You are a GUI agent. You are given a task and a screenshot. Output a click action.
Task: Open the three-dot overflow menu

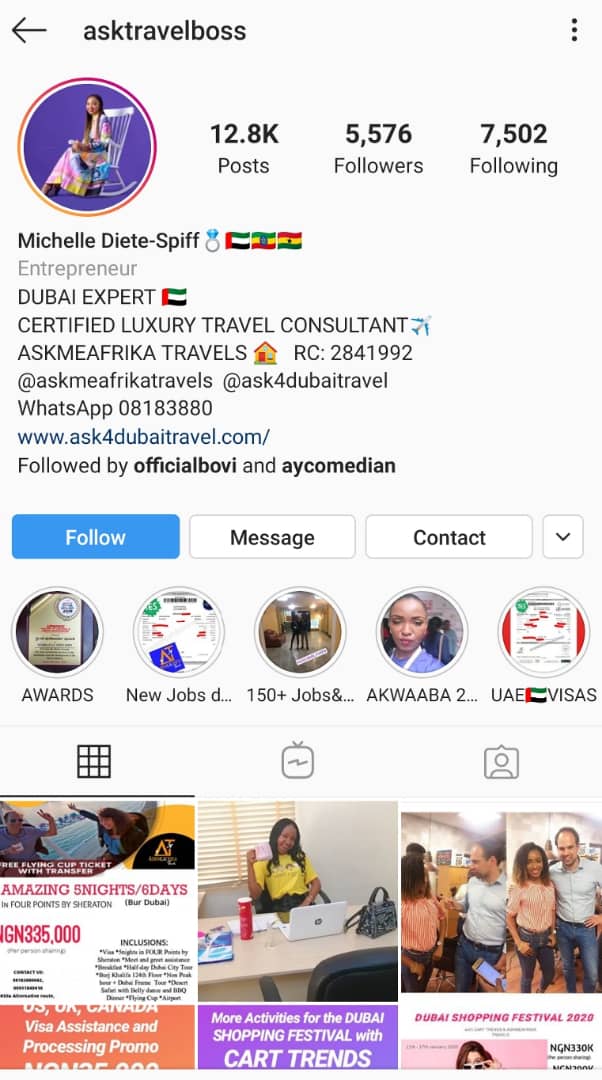click(x=574, y=30)
